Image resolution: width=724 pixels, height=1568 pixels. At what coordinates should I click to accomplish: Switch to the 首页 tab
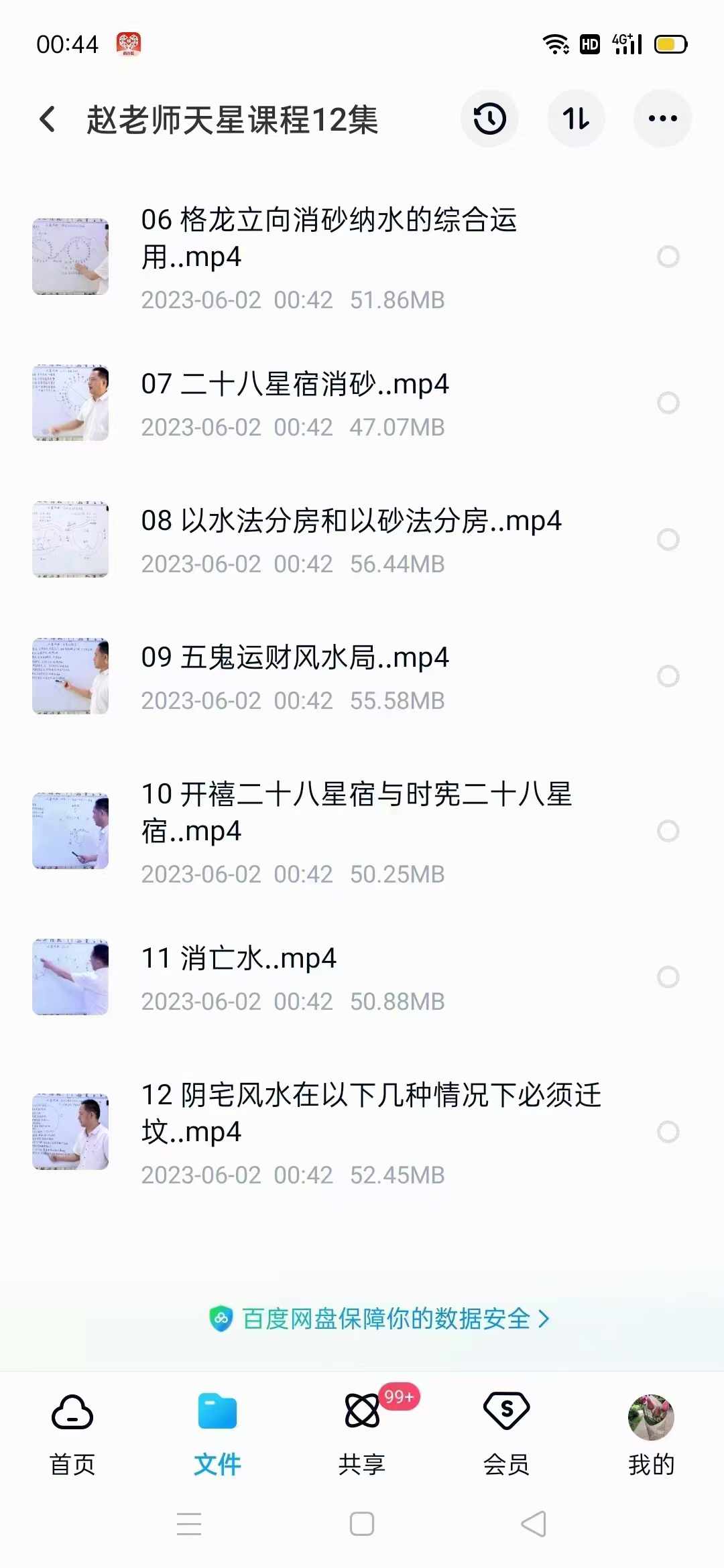[72, 1434]
